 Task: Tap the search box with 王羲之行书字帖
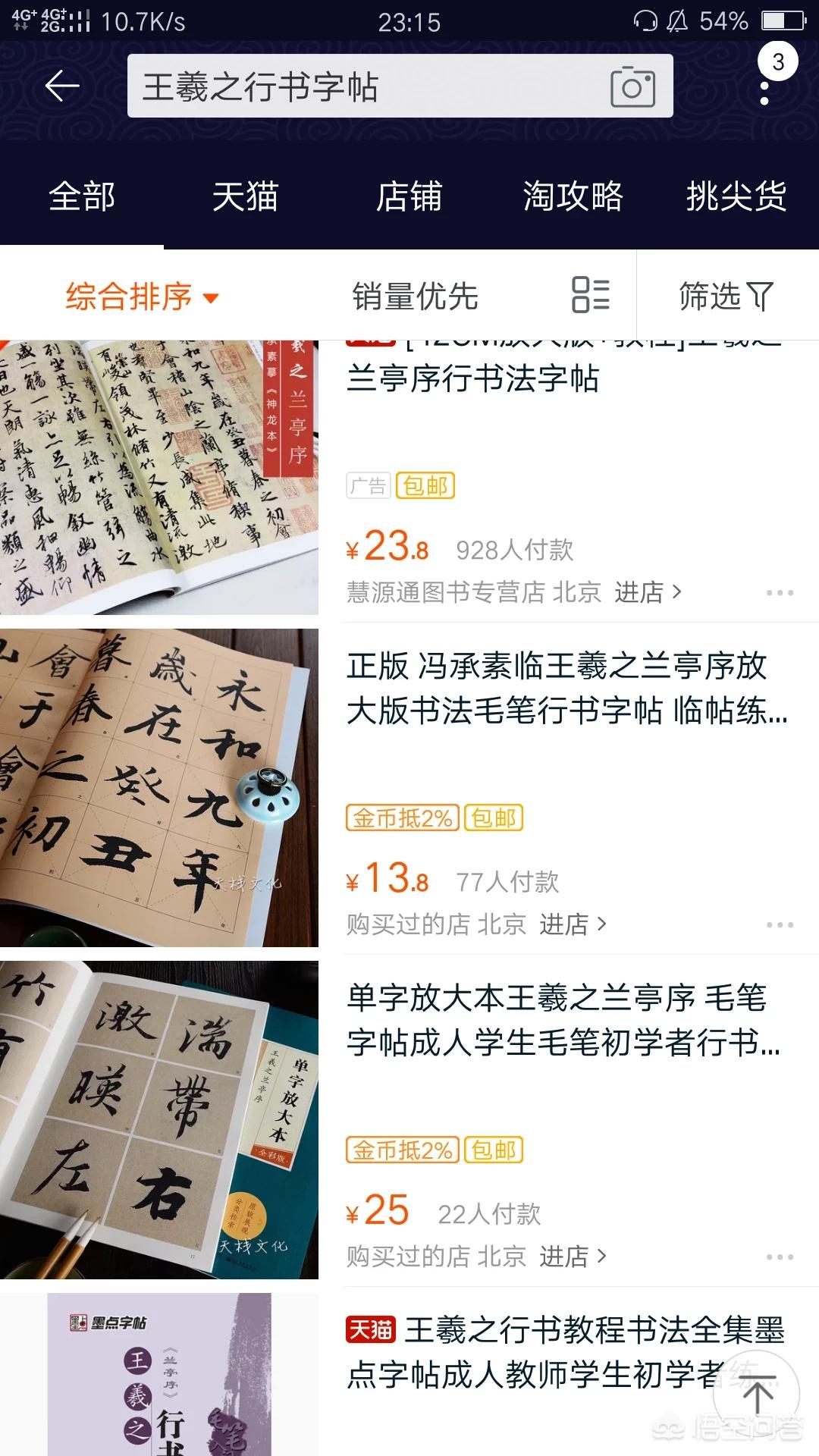point(400,86)
